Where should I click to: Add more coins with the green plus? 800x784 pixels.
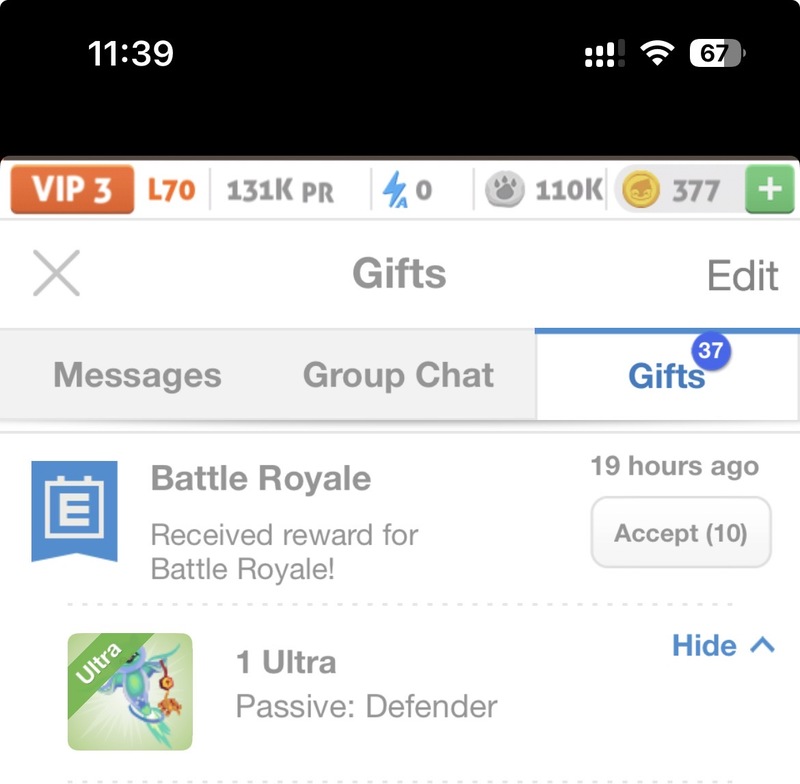[x=769, y=190]
